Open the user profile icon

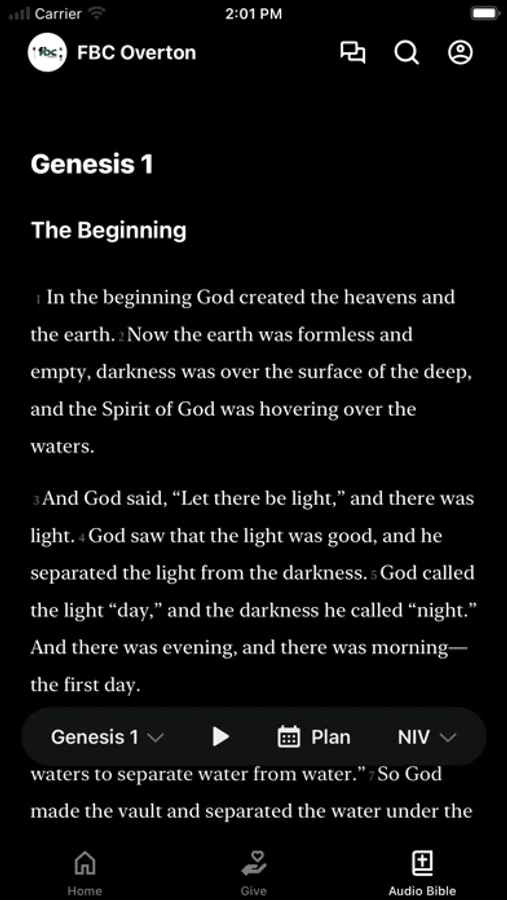tap(460, 52)
